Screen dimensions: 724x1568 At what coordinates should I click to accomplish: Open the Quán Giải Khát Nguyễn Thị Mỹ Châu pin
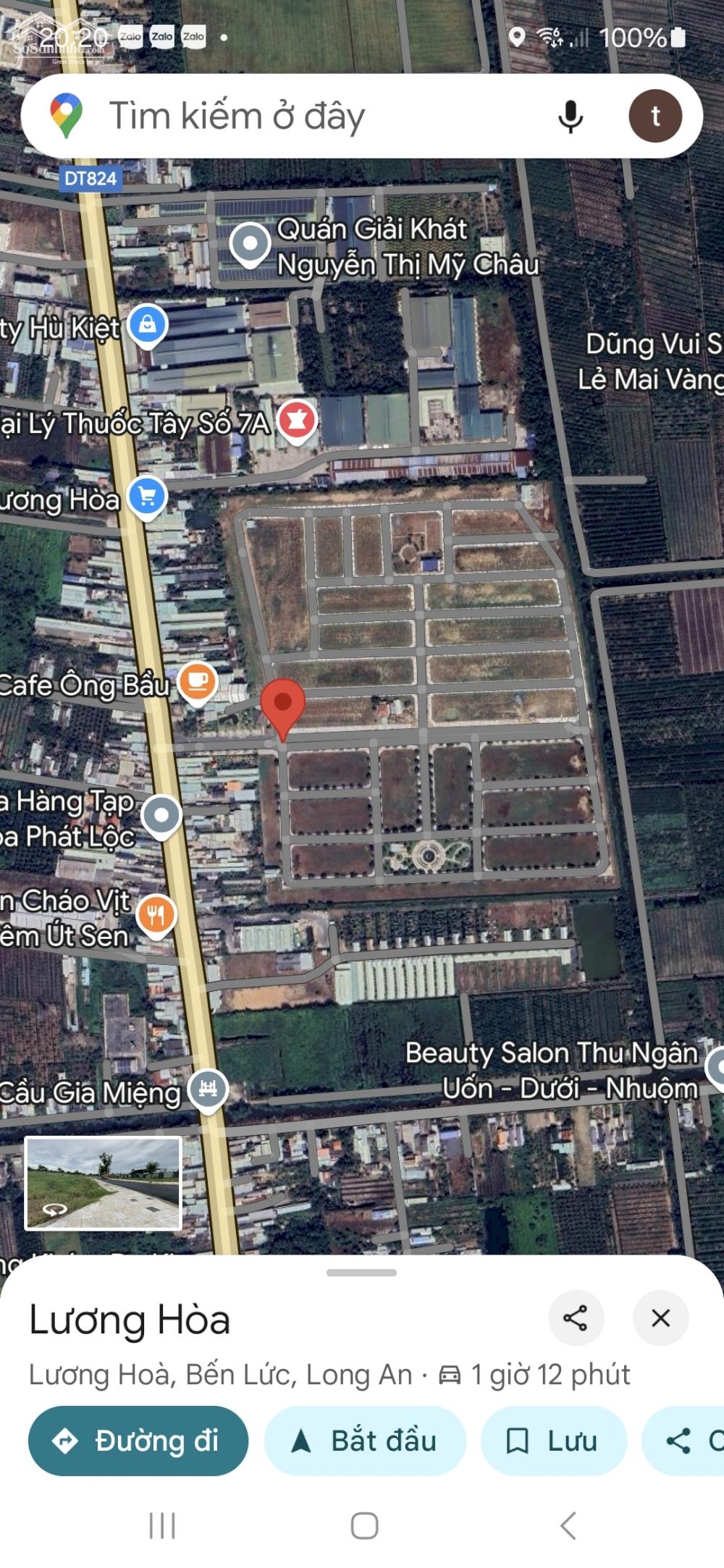click(250, 244)
